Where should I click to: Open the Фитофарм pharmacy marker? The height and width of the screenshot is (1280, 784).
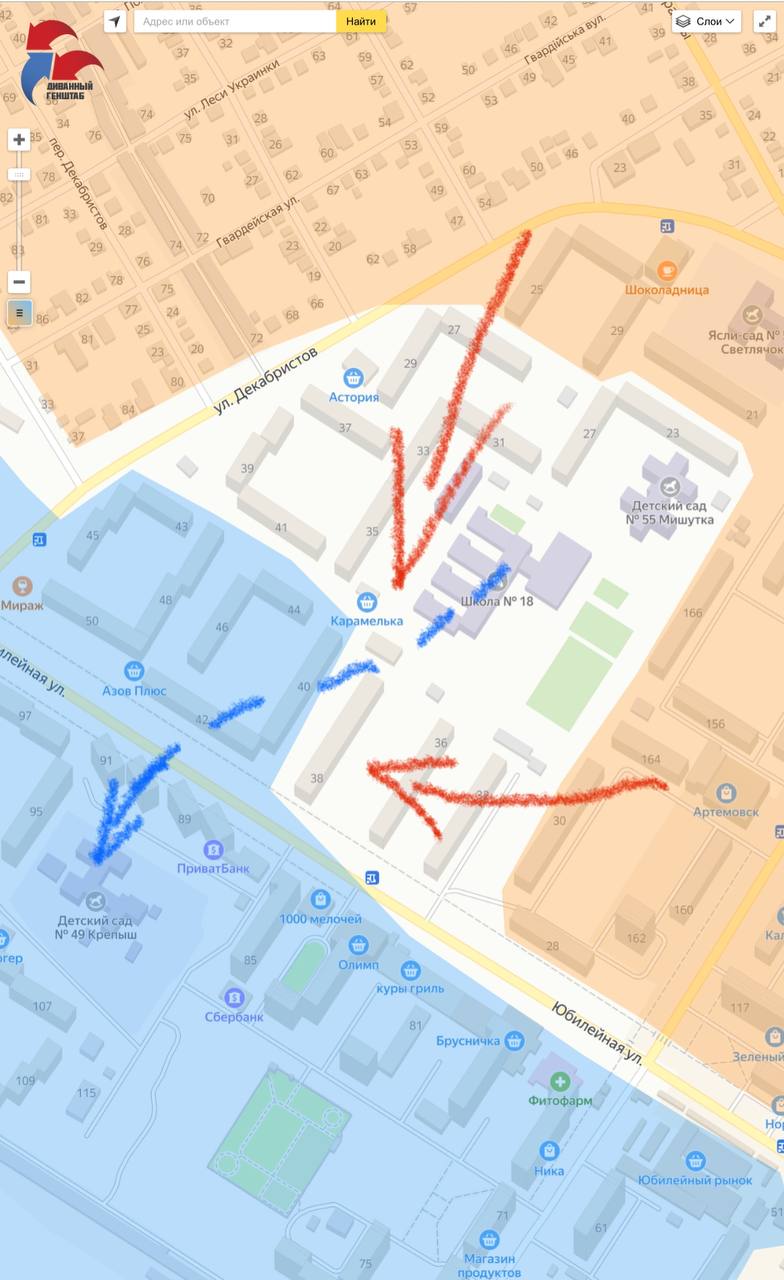[560, 1082]
